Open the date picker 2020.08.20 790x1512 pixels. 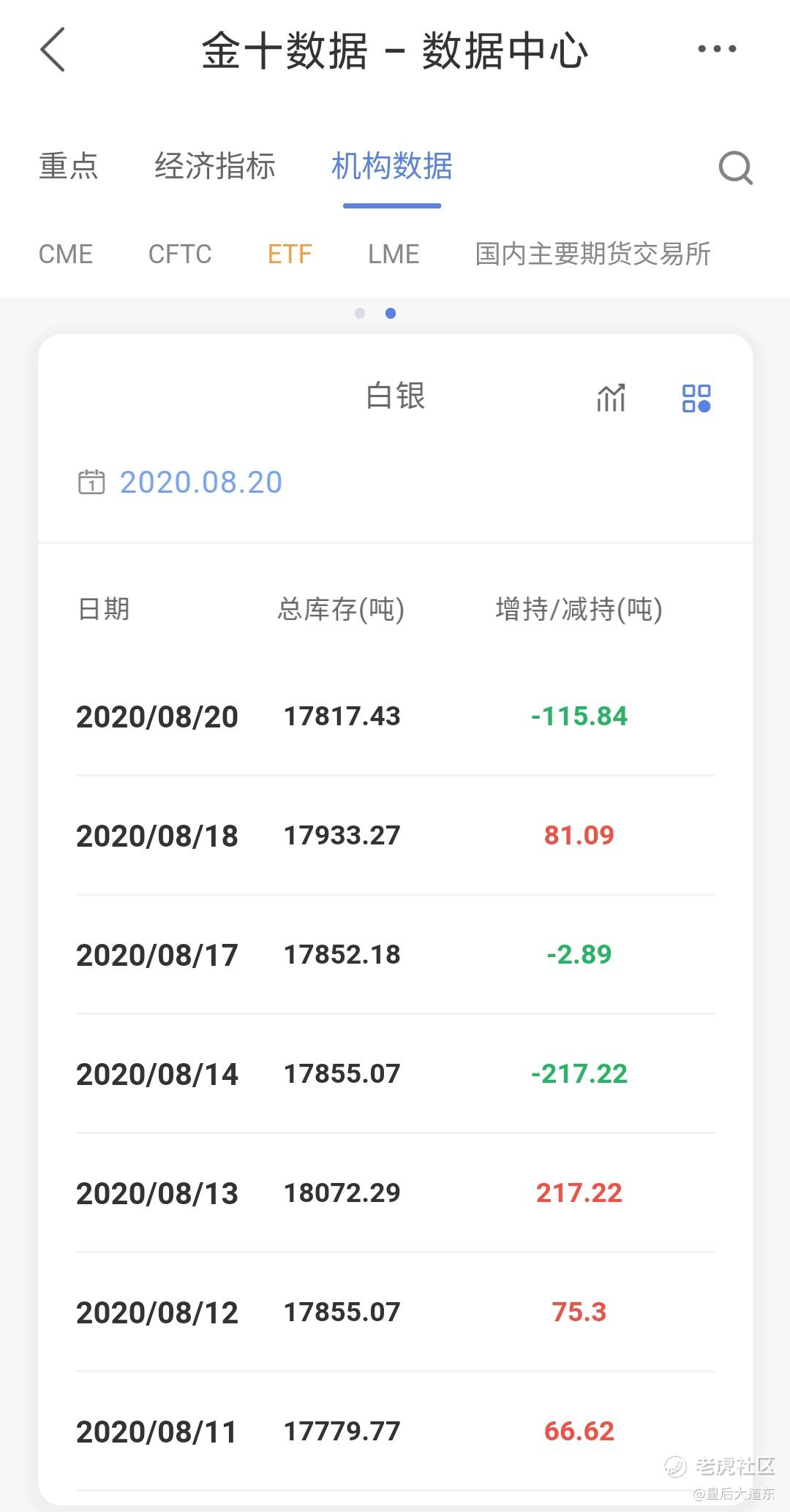coord(181,483)
